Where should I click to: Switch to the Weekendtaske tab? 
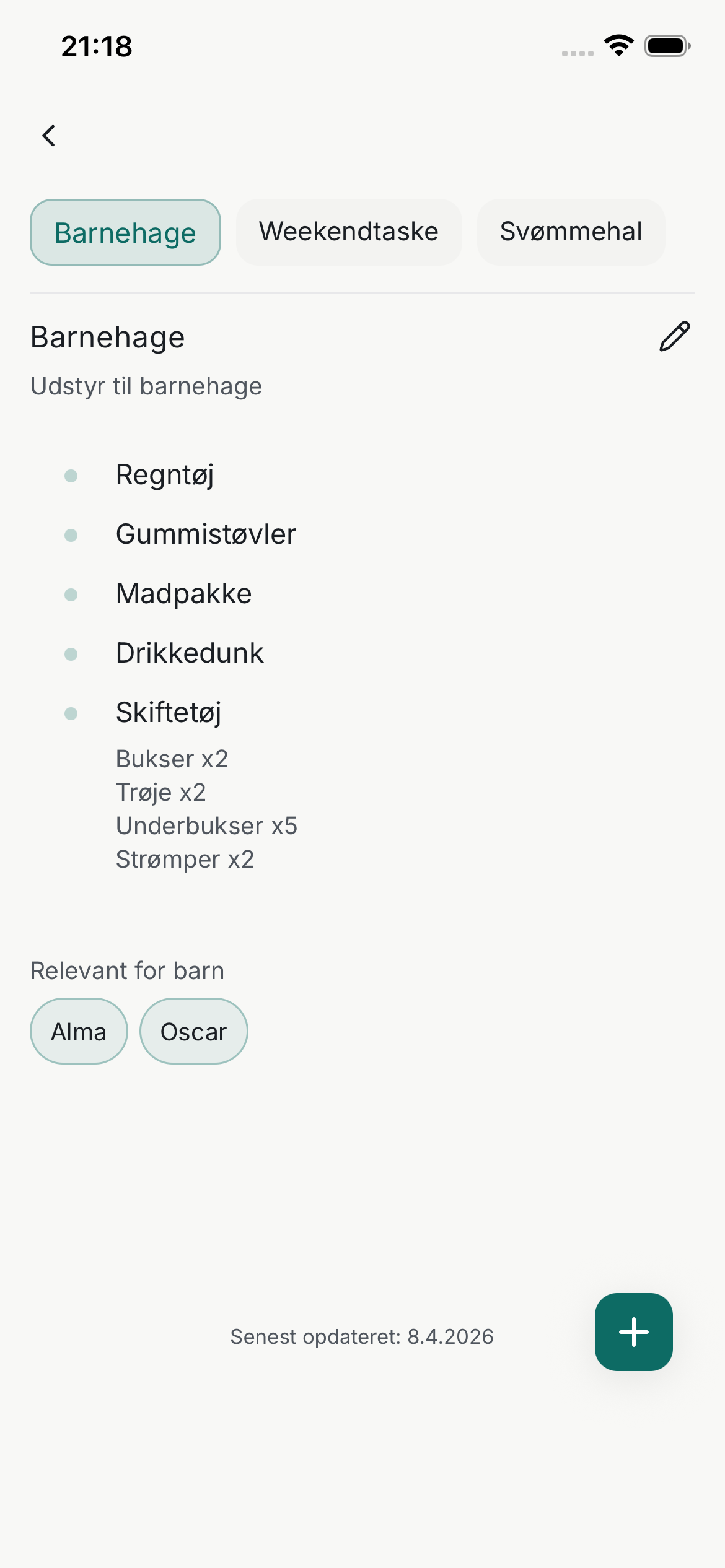tap(348, 232)
